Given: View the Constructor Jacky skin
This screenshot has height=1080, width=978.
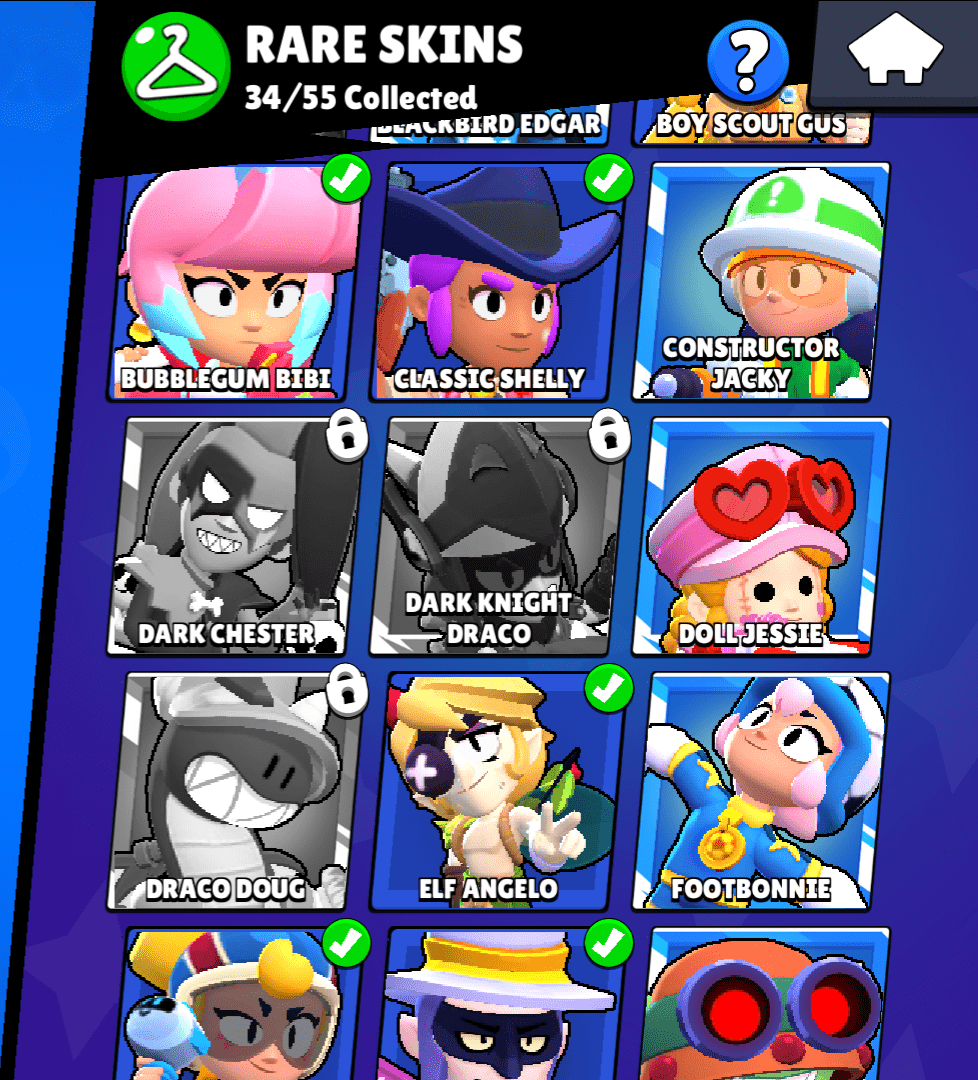Looking at the screenshot, I should click(762, 282).
